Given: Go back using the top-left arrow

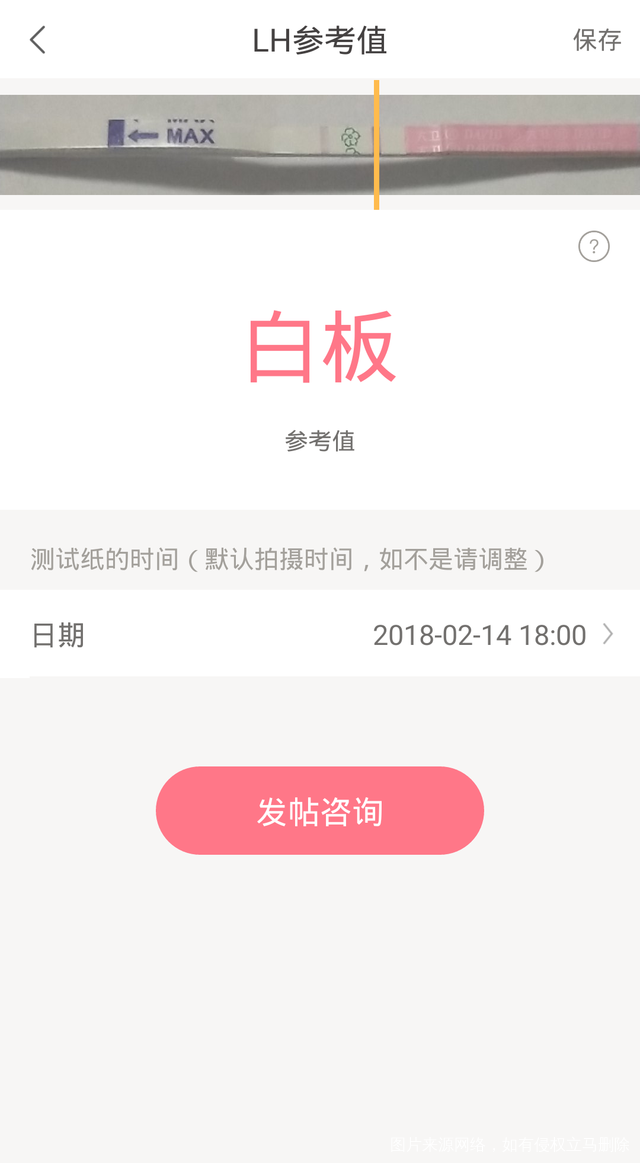Looking at the screenshot, I should [x=38, y=40].
